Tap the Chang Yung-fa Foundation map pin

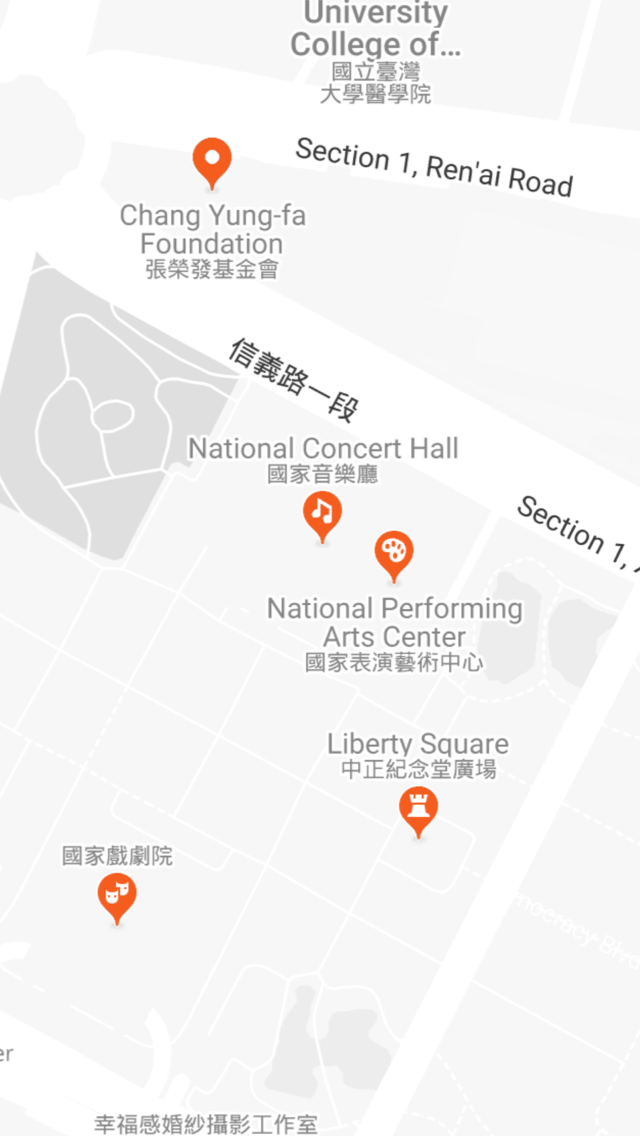click(x=212, y=160)
